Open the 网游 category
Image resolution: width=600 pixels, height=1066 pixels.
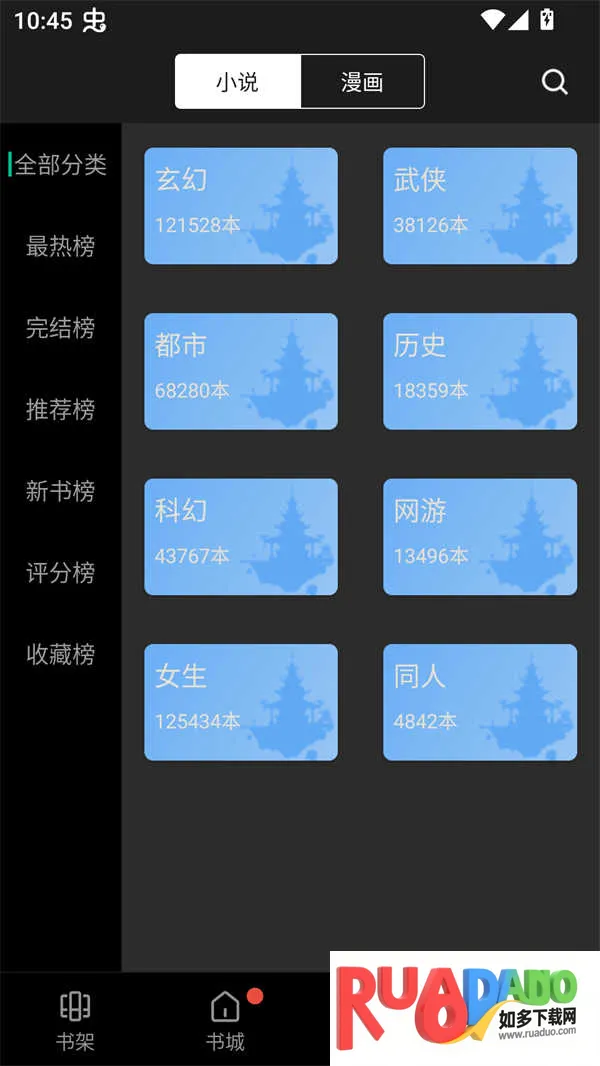[x=480, y=537]
